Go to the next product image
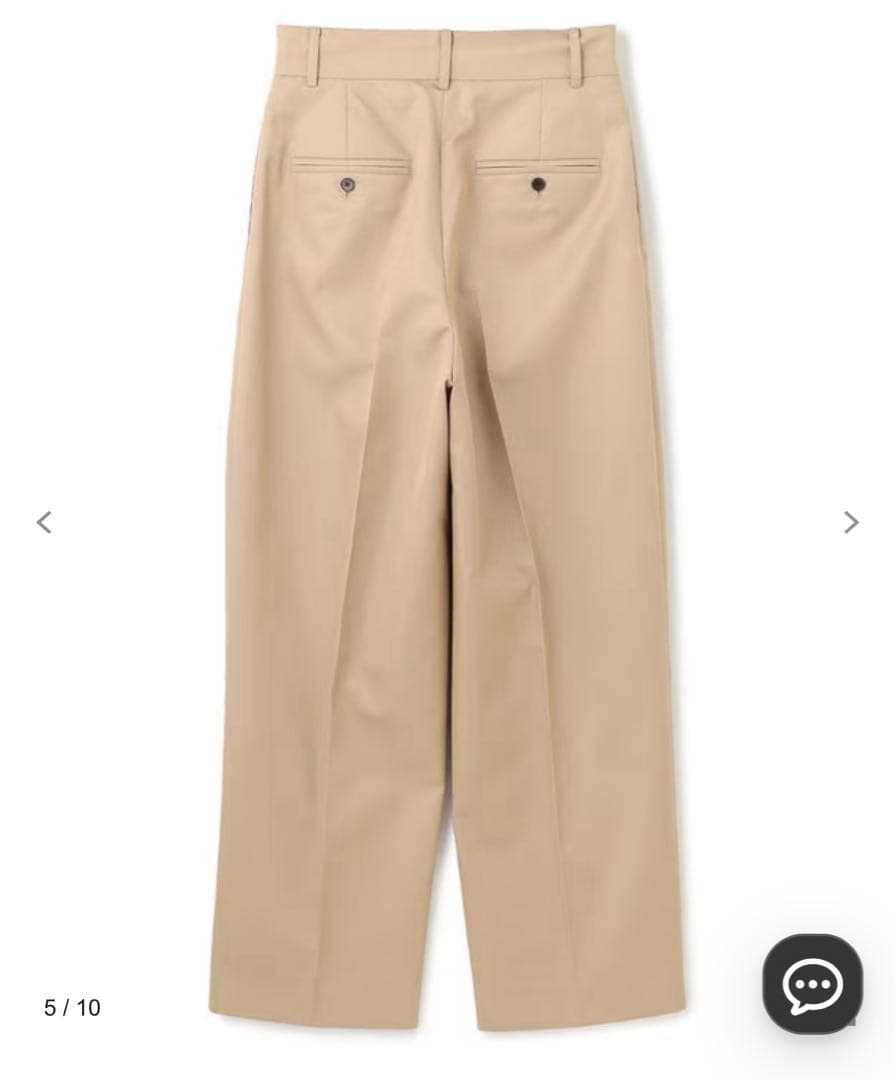Image resolution: width=896 pixels, height=1080 pixels. point(851,522)
